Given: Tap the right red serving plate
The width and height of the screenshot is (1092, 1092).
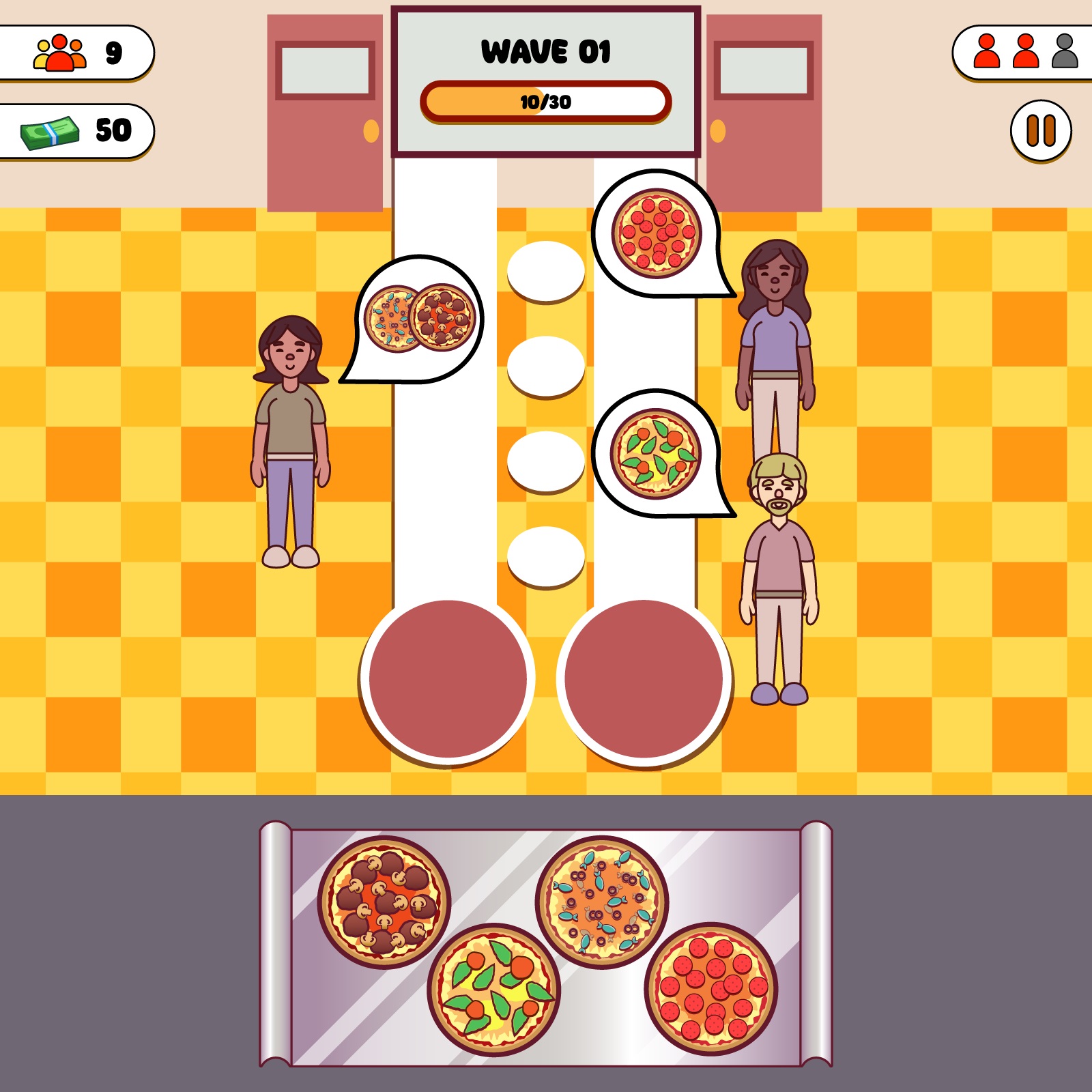Looking at the screenshot, I should coord(644,678).
